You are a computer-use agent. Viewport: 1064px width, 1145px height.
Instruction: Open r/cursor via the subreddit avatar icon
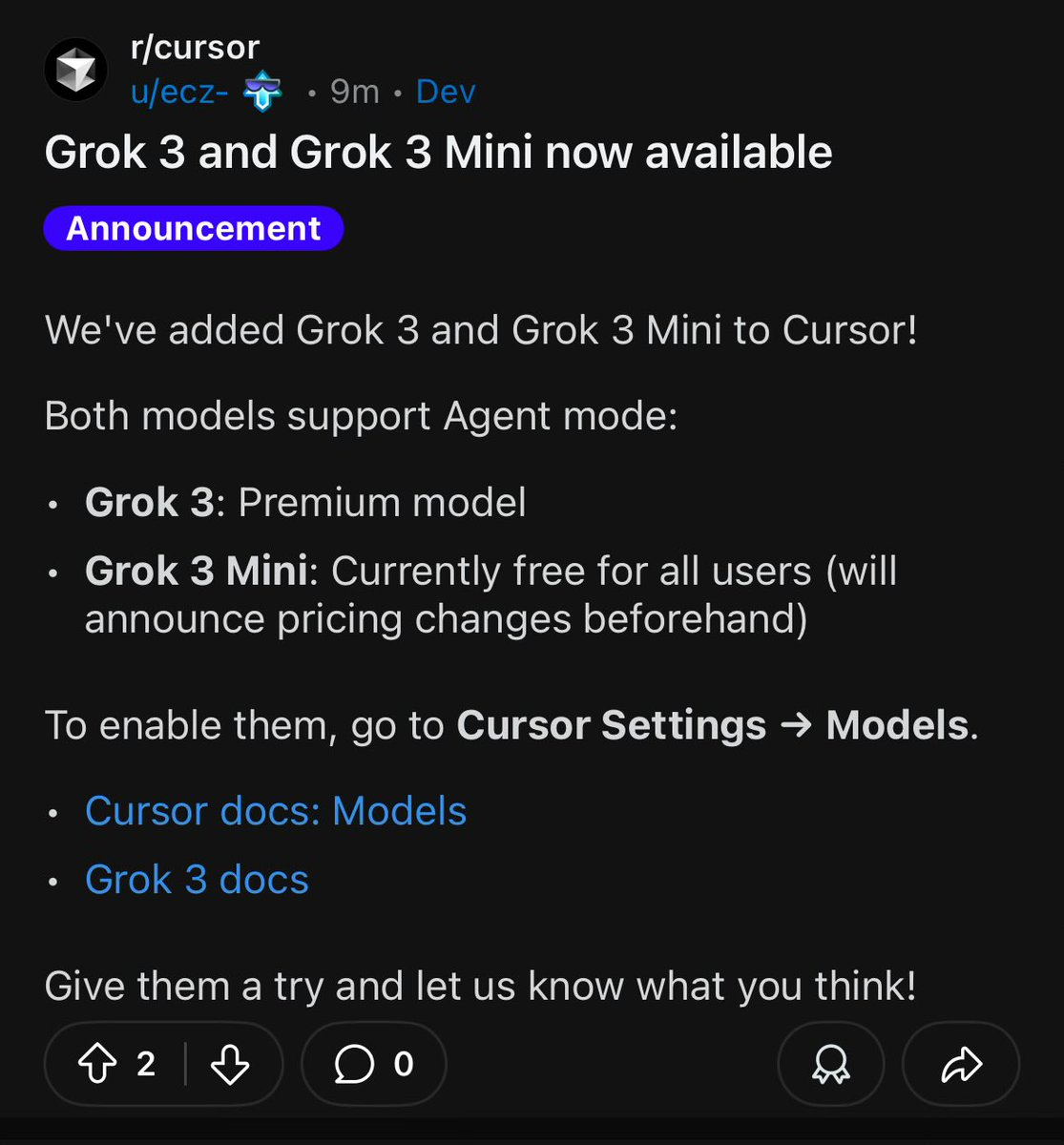click(x=75, y=69)
